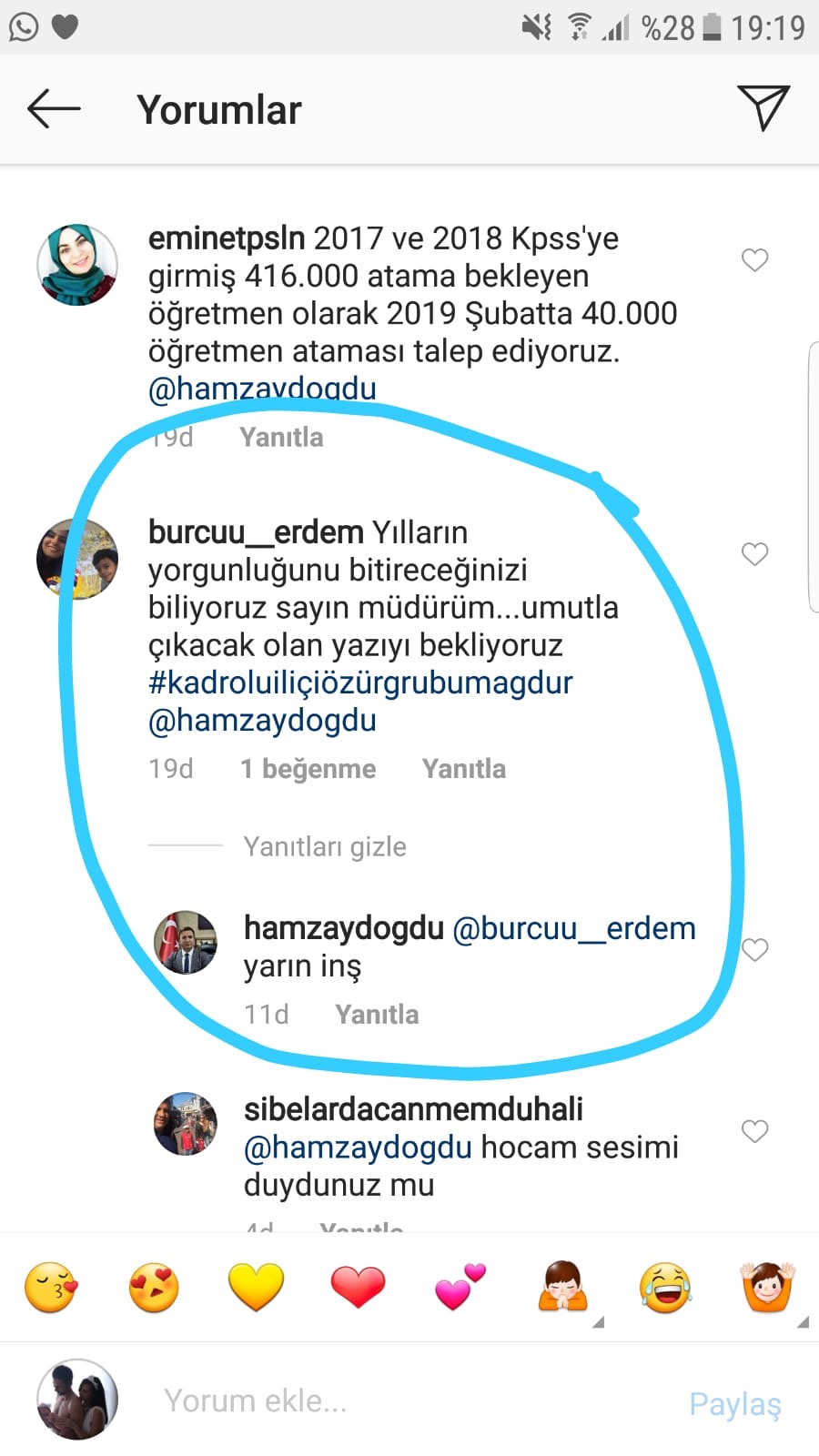Screen dimensions: 819x1456
Task: Like eminetpsln's comment
Action: [x=754, y=260]
